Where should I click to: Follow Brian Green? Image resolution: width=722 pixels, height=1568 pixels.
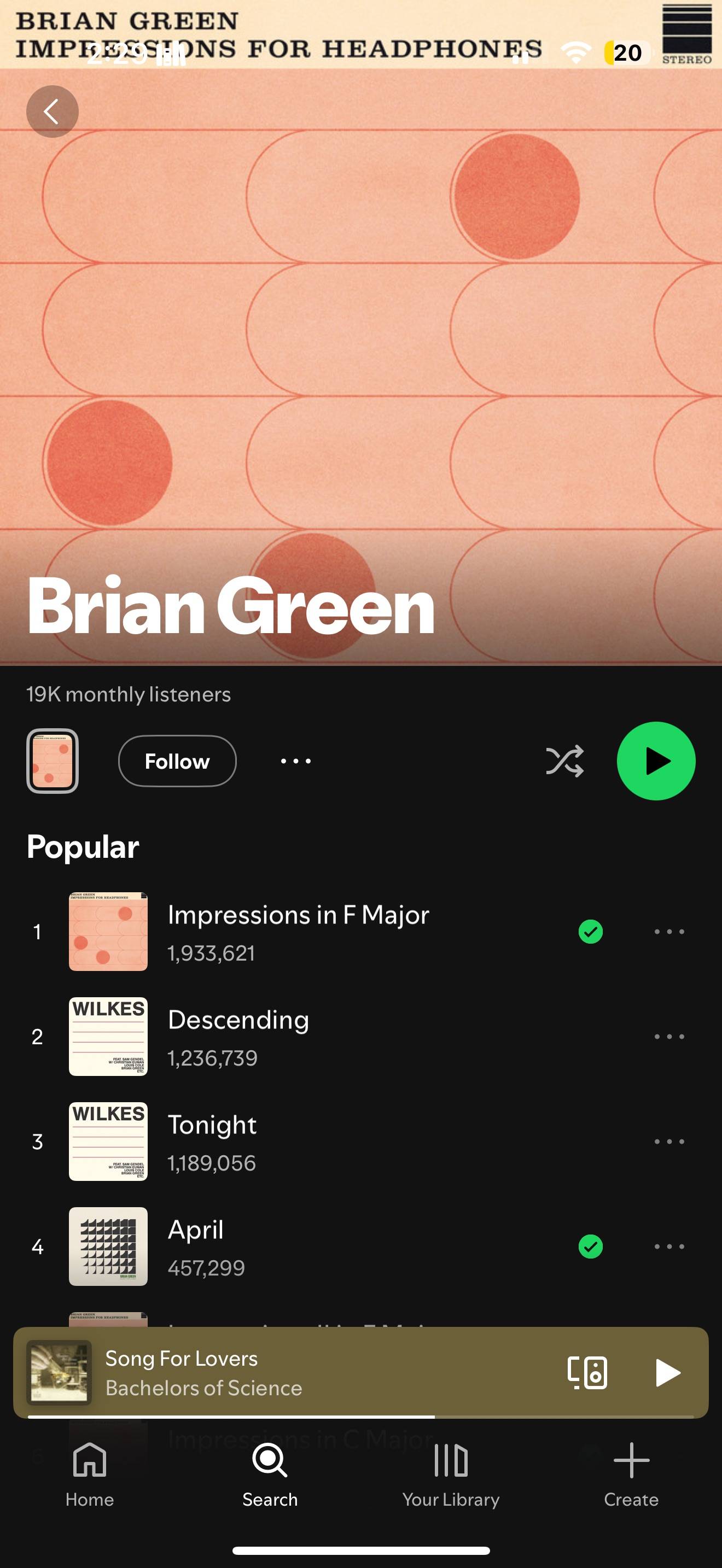coord(177,761)
